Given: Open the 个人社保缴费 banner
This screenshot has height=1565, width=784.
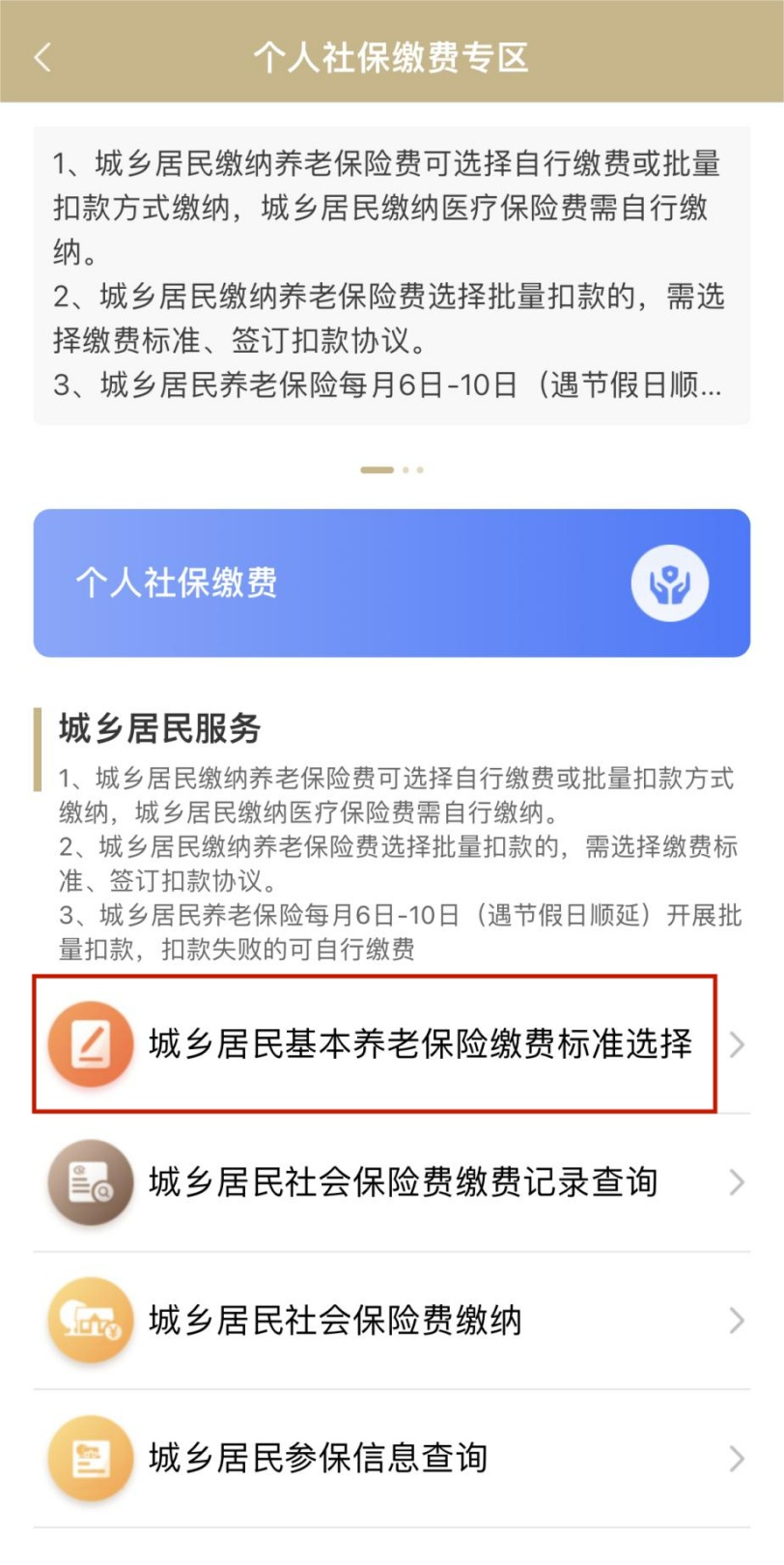Looking at the screenshot, I should click(391, 583).
